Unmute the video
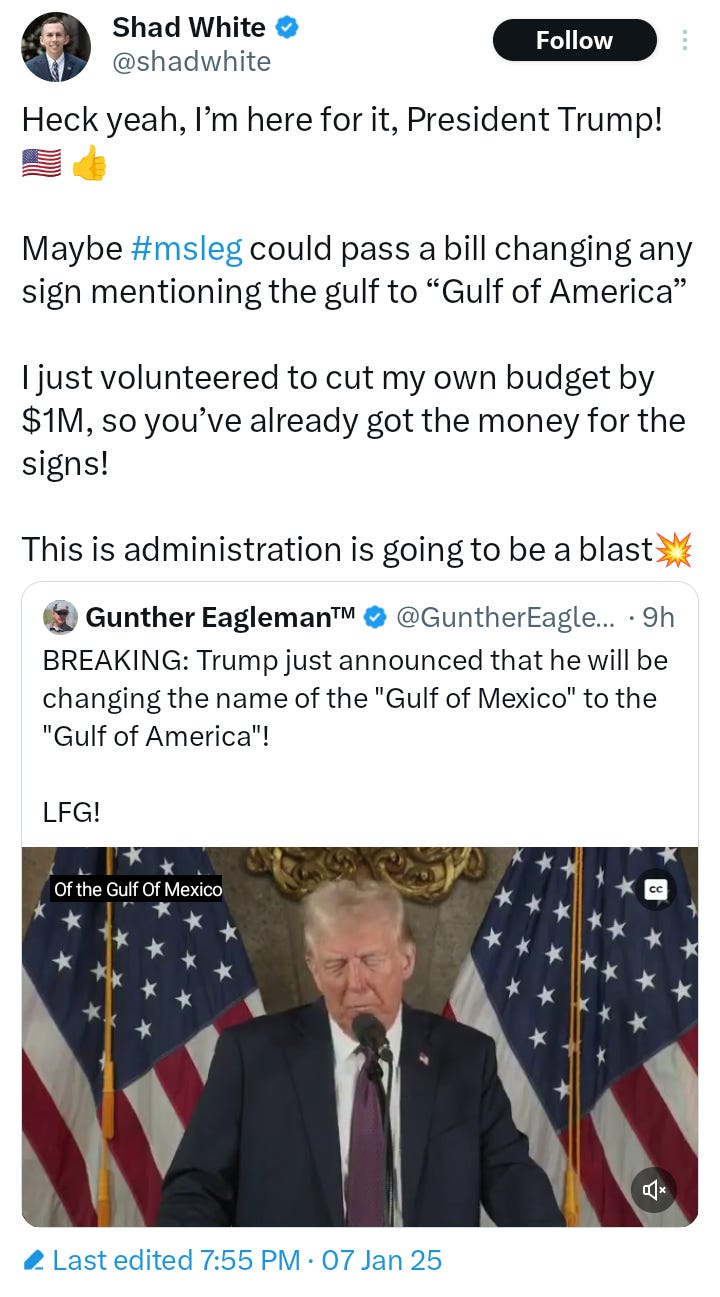 654,1189
